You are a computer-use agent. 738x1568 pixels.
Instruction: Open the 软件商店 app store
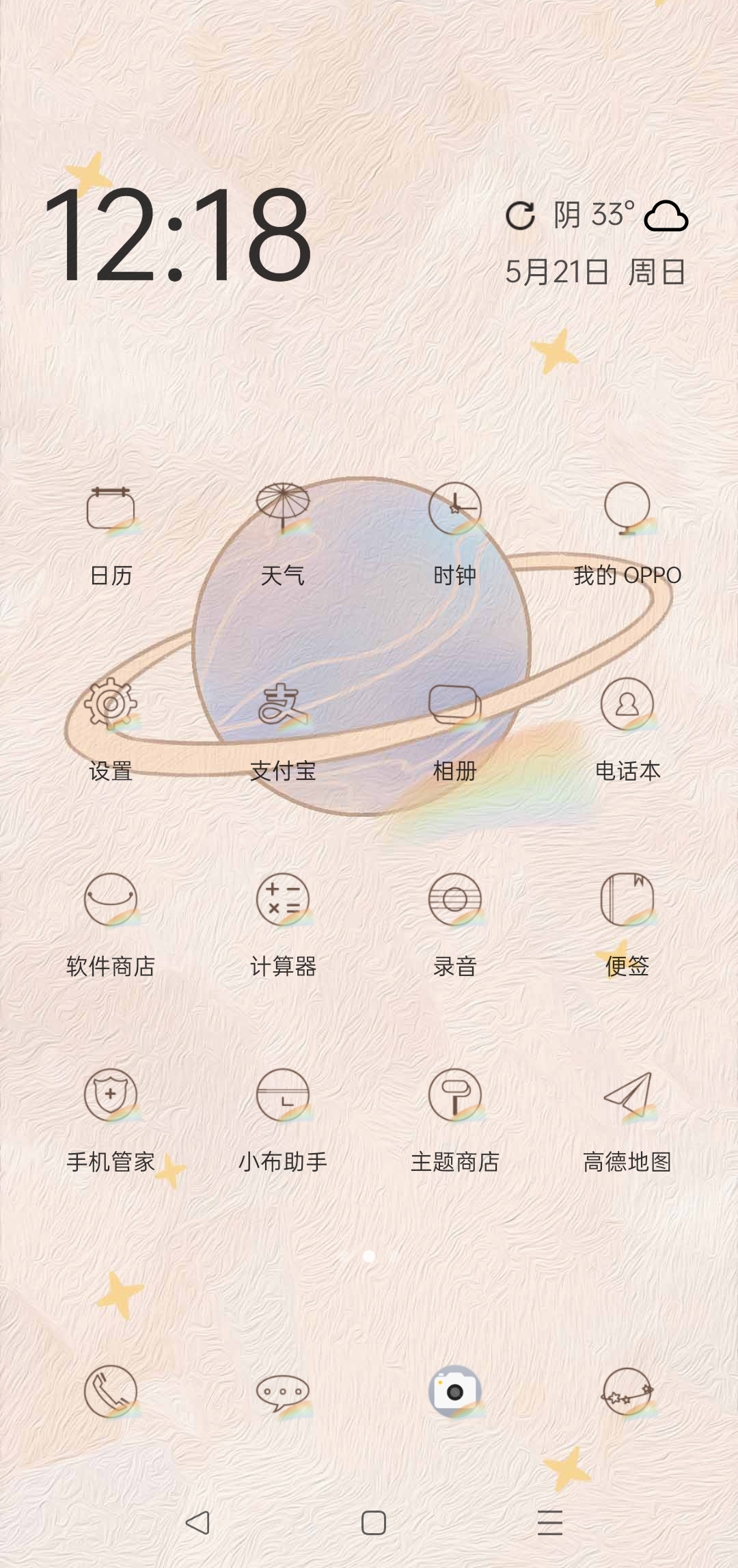point(111,900)
